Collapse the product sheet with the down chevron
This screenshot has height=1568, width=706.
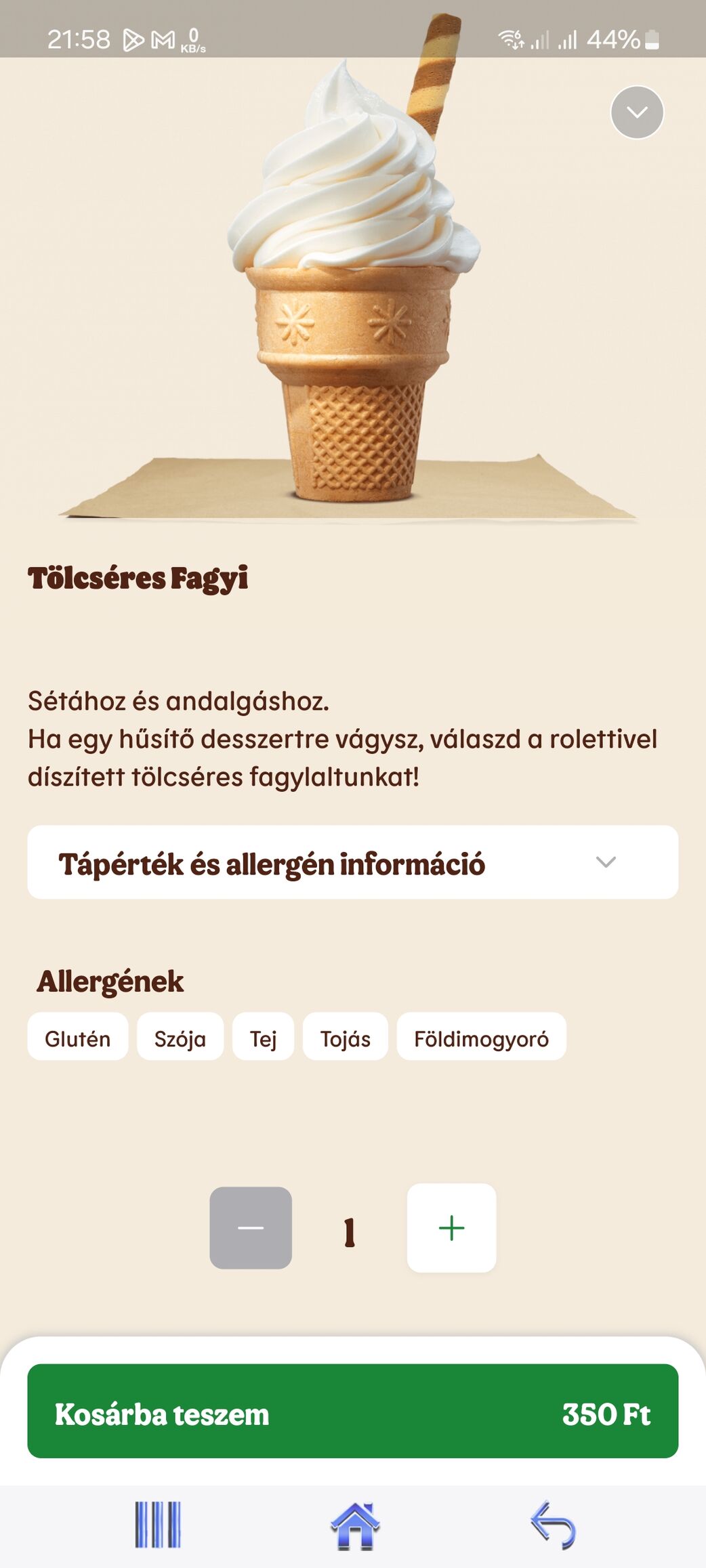[x=637, y=112]
